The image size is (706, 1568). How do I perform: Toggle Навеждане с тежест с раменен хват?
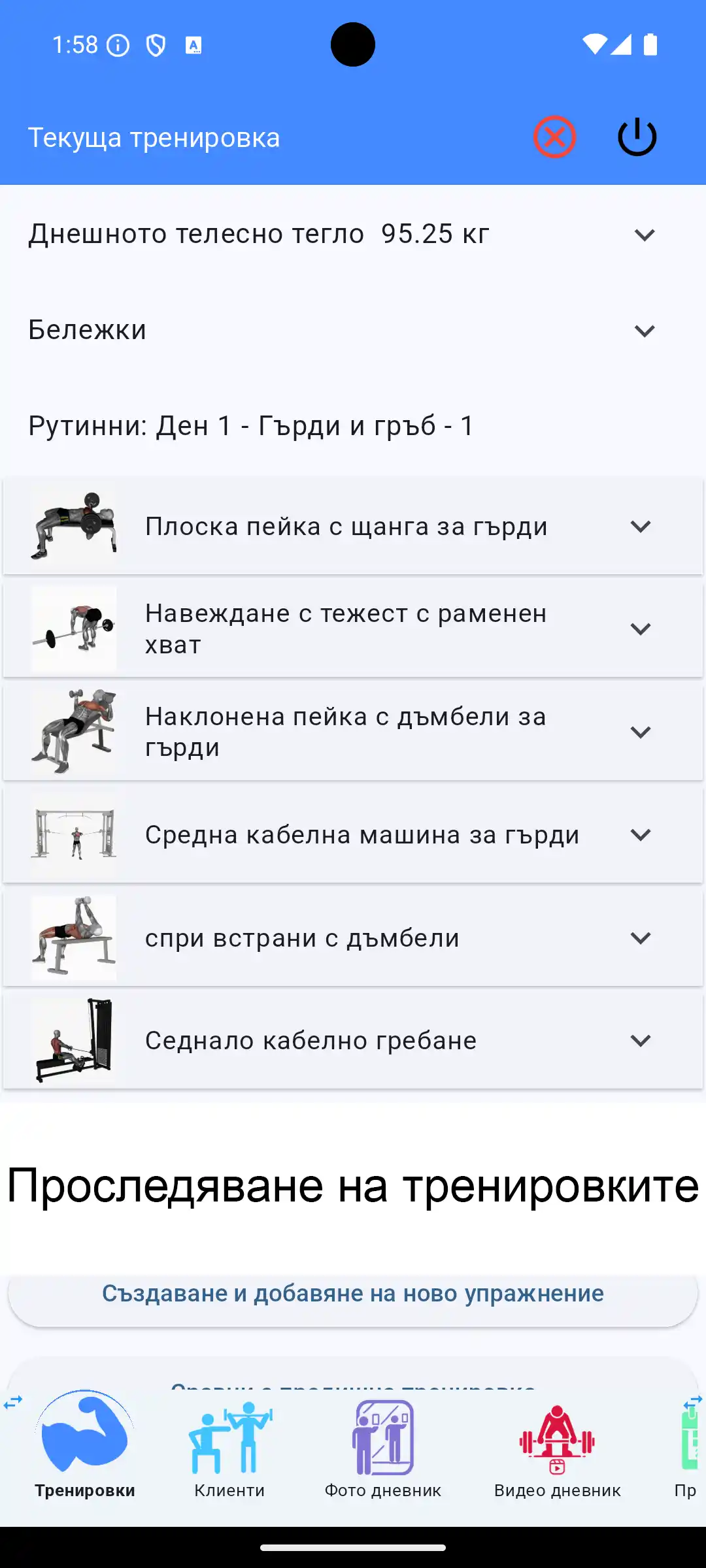pyautogui.click(x=640, y=629)
